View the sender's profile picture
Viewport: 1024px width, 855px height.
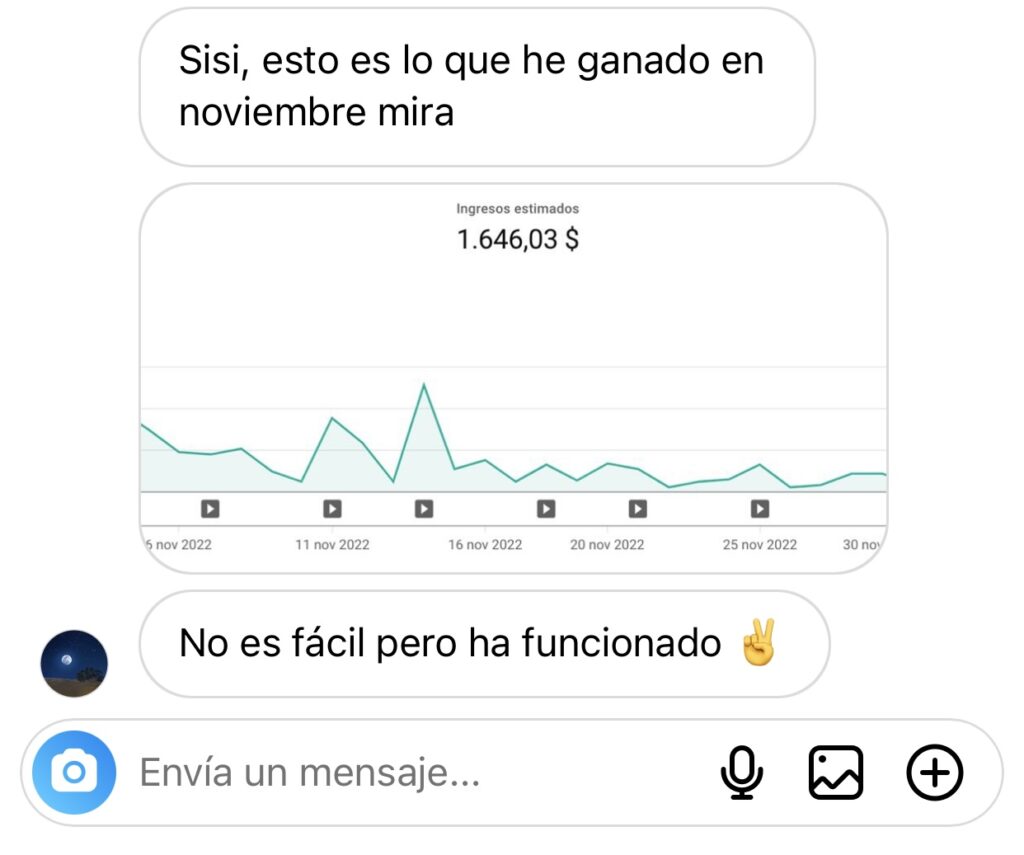74,663
